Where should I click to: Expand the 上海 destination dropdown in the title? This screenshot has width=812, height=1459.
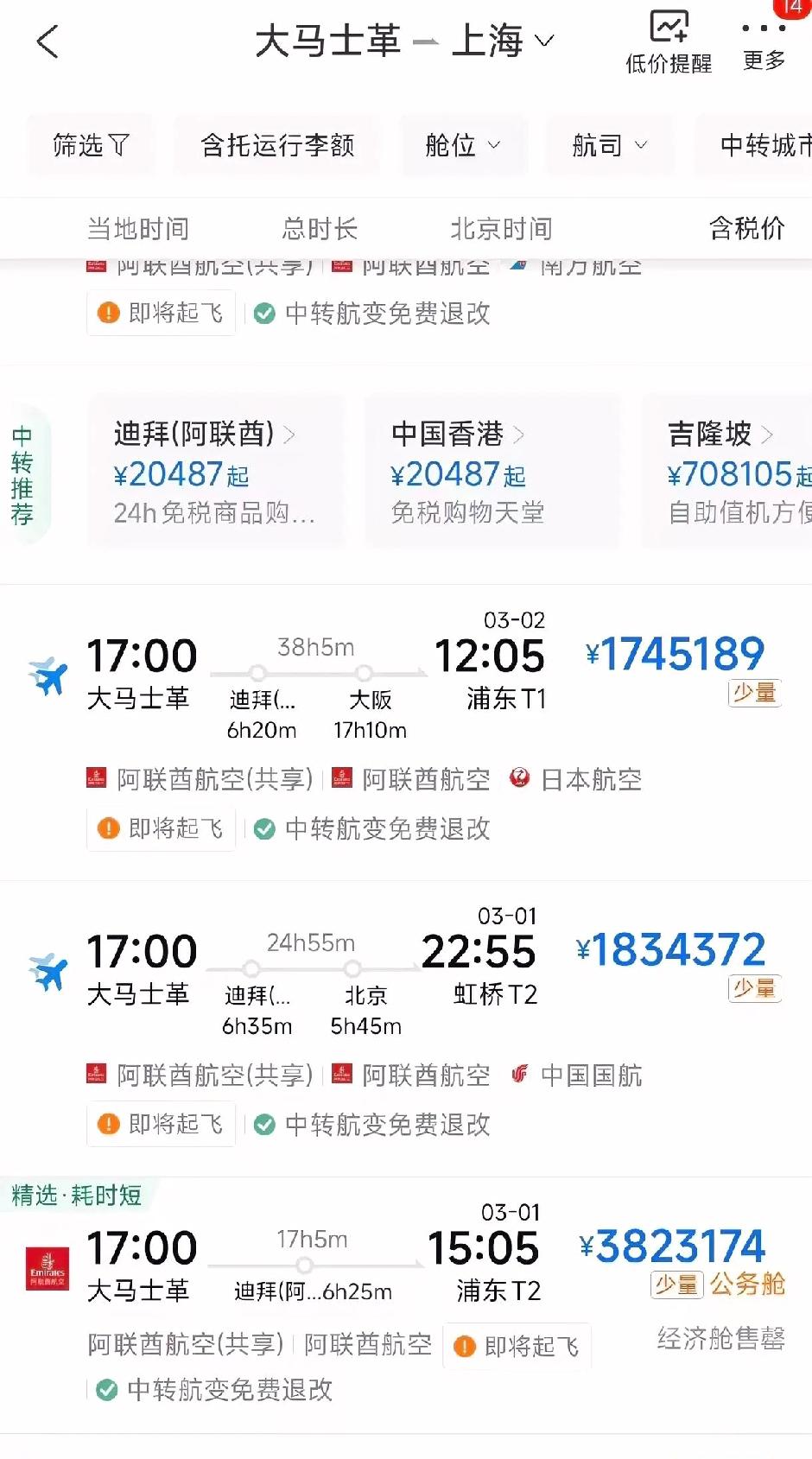point(544,41)
